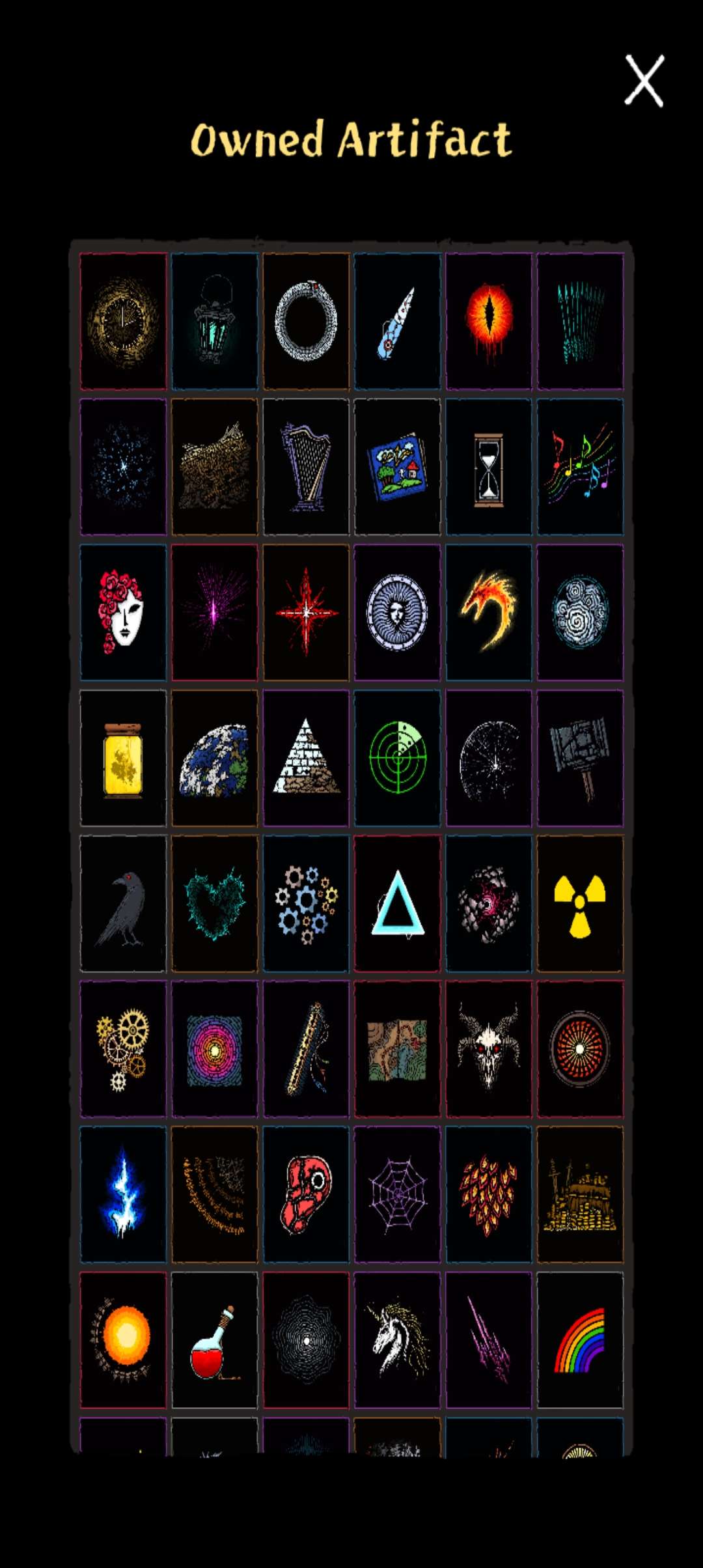
Task: Tap the yellow jar artifact
Action: 123,759
